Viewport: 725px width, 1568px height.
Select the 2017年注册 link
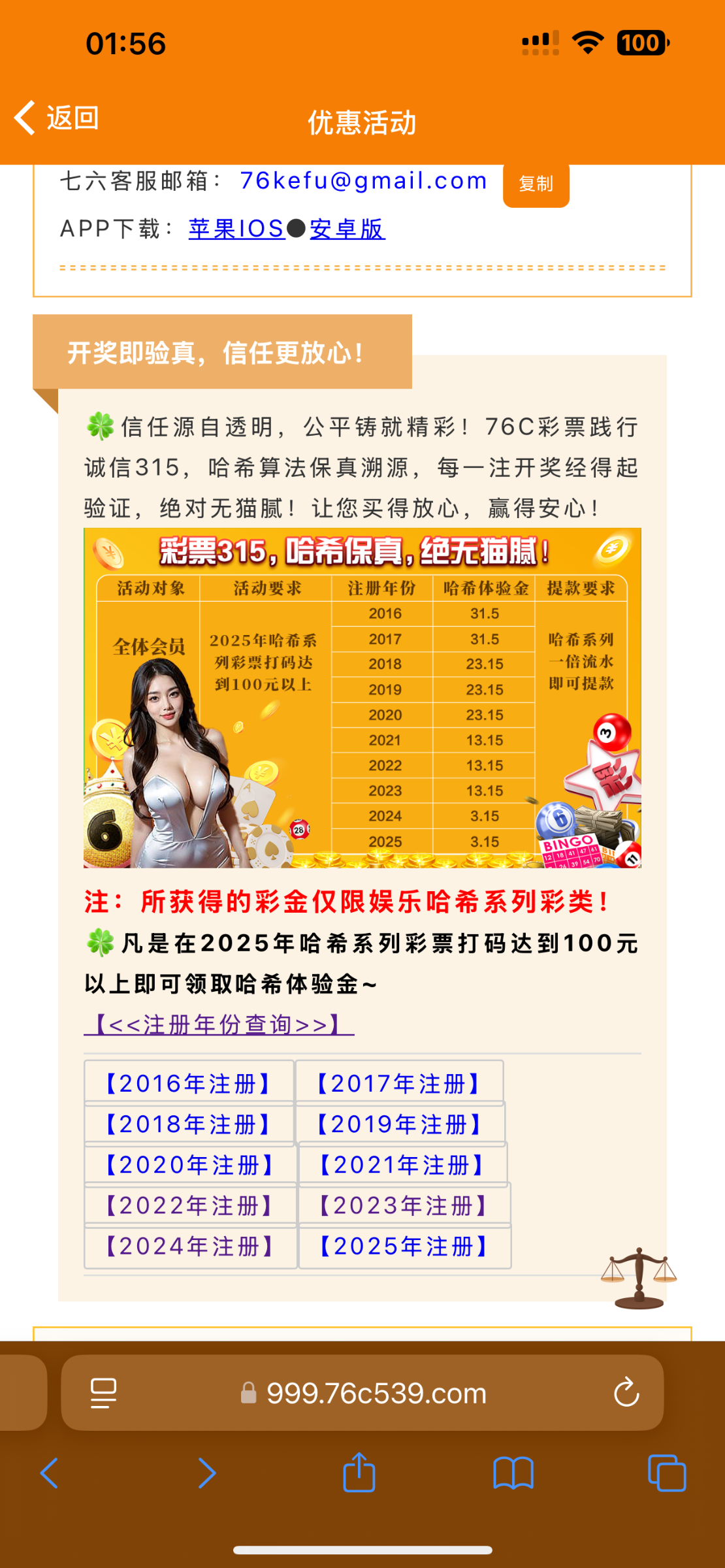[399, 1083]
